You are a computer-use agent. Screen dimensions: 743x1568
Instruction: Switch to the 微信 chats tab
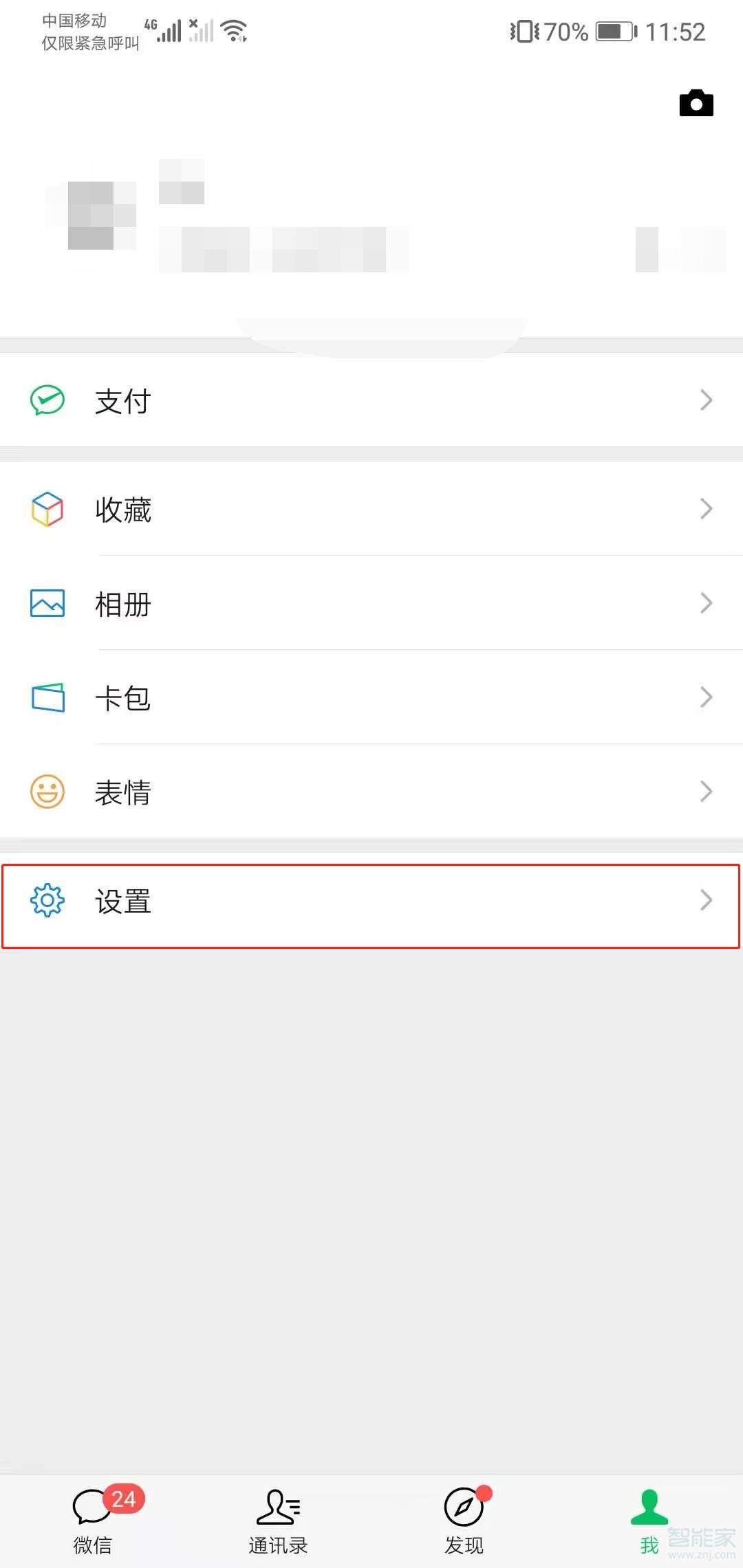click(93, 1521)
